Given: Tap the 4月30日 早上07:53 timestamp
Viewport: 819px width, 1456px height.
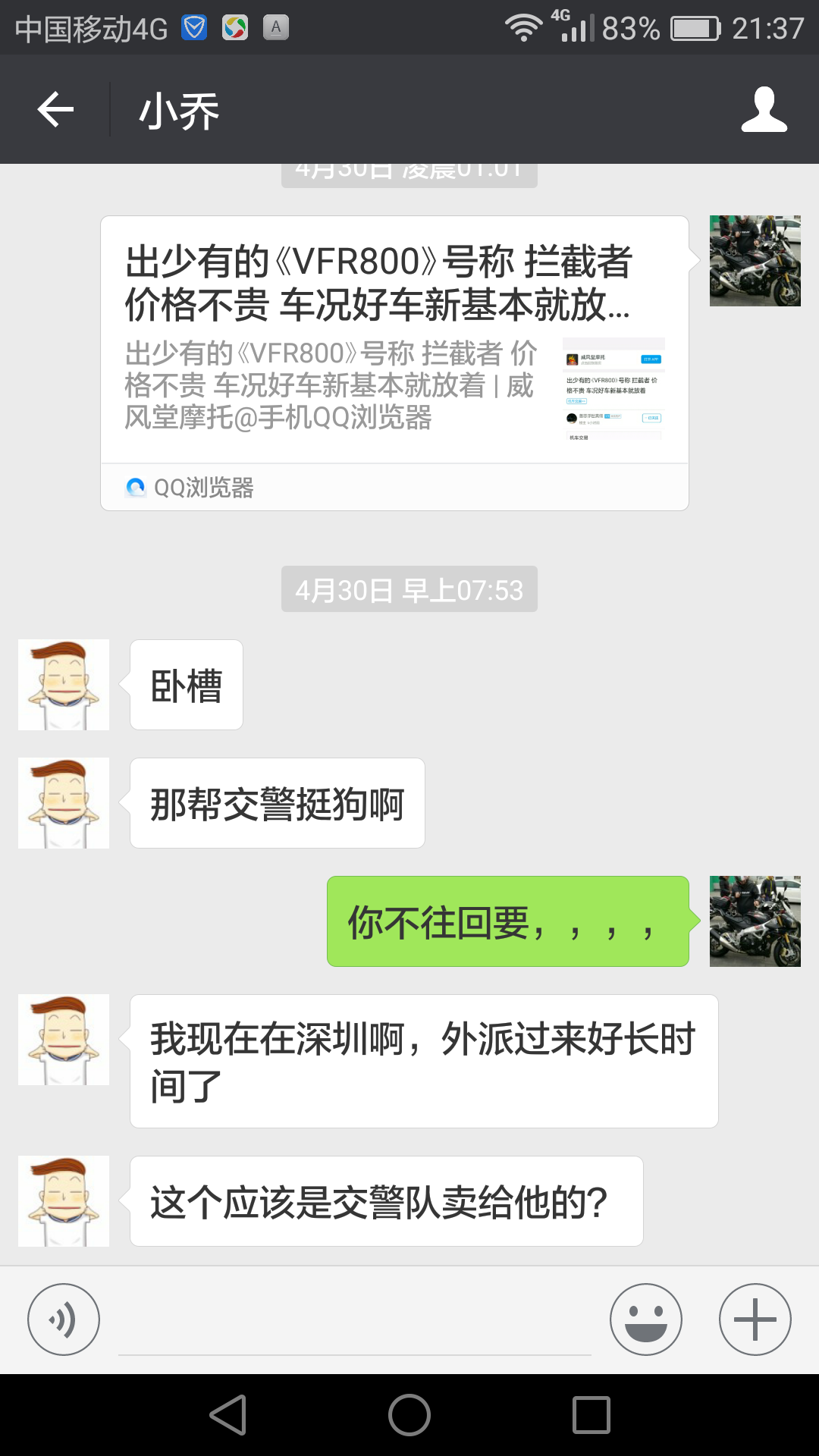Looking at the screenshot, I should point(409,590).
